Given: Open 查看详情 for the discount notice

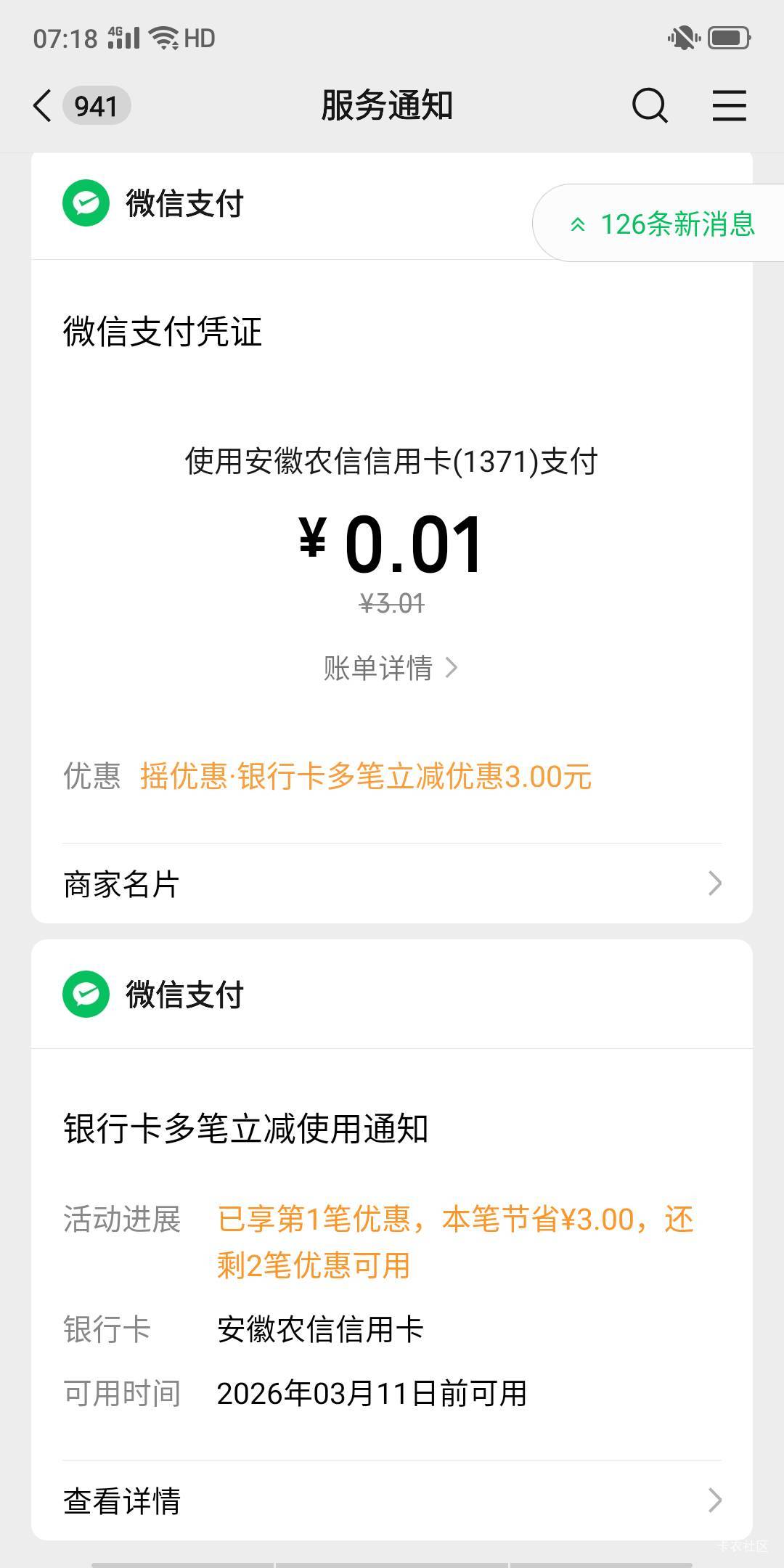Looking at the screenshot, I should pyautogui.click(x=392, y=1500).
